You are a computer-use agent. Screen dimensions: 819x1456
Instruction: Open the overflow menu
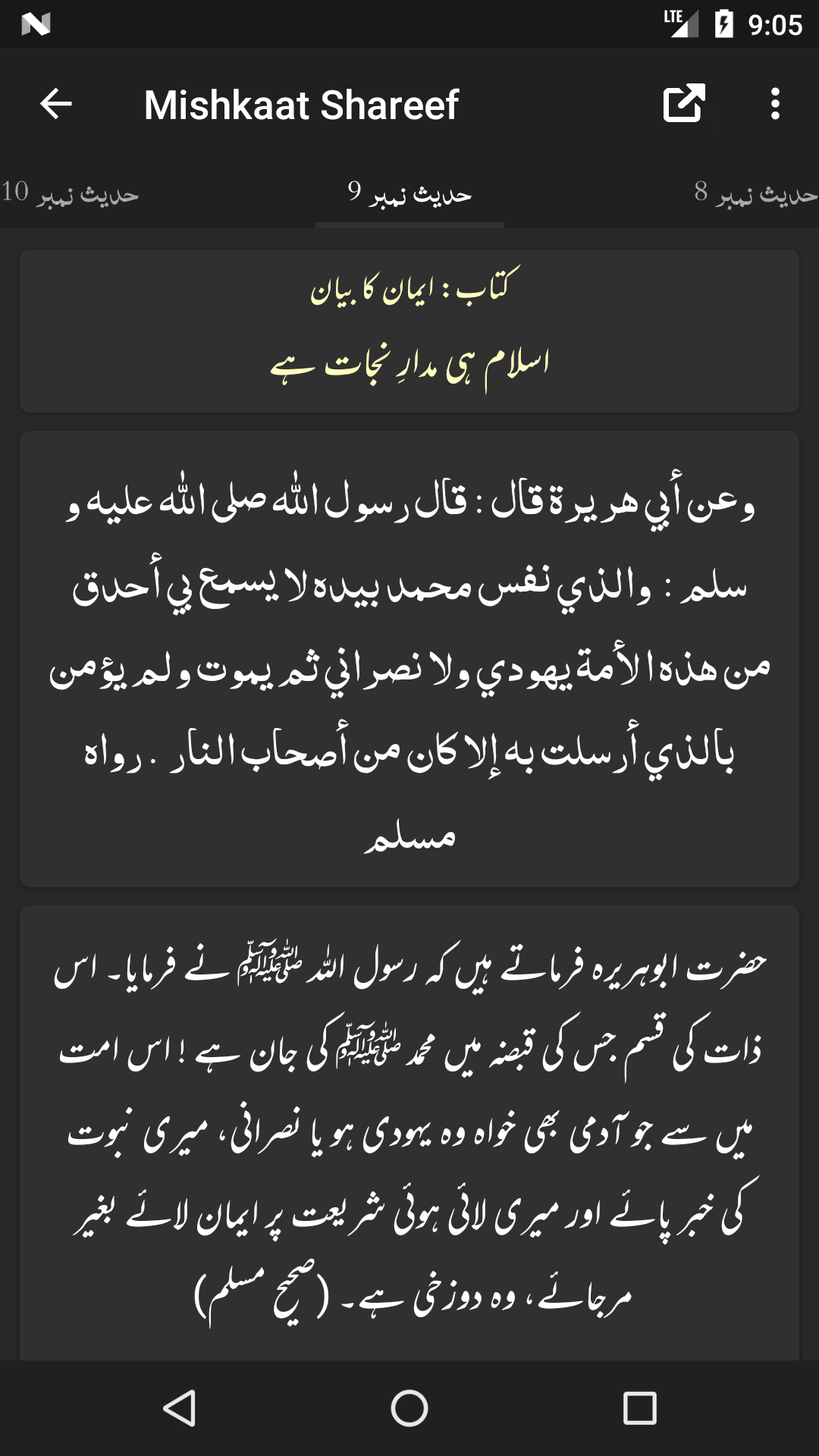[x=774, y=104]
